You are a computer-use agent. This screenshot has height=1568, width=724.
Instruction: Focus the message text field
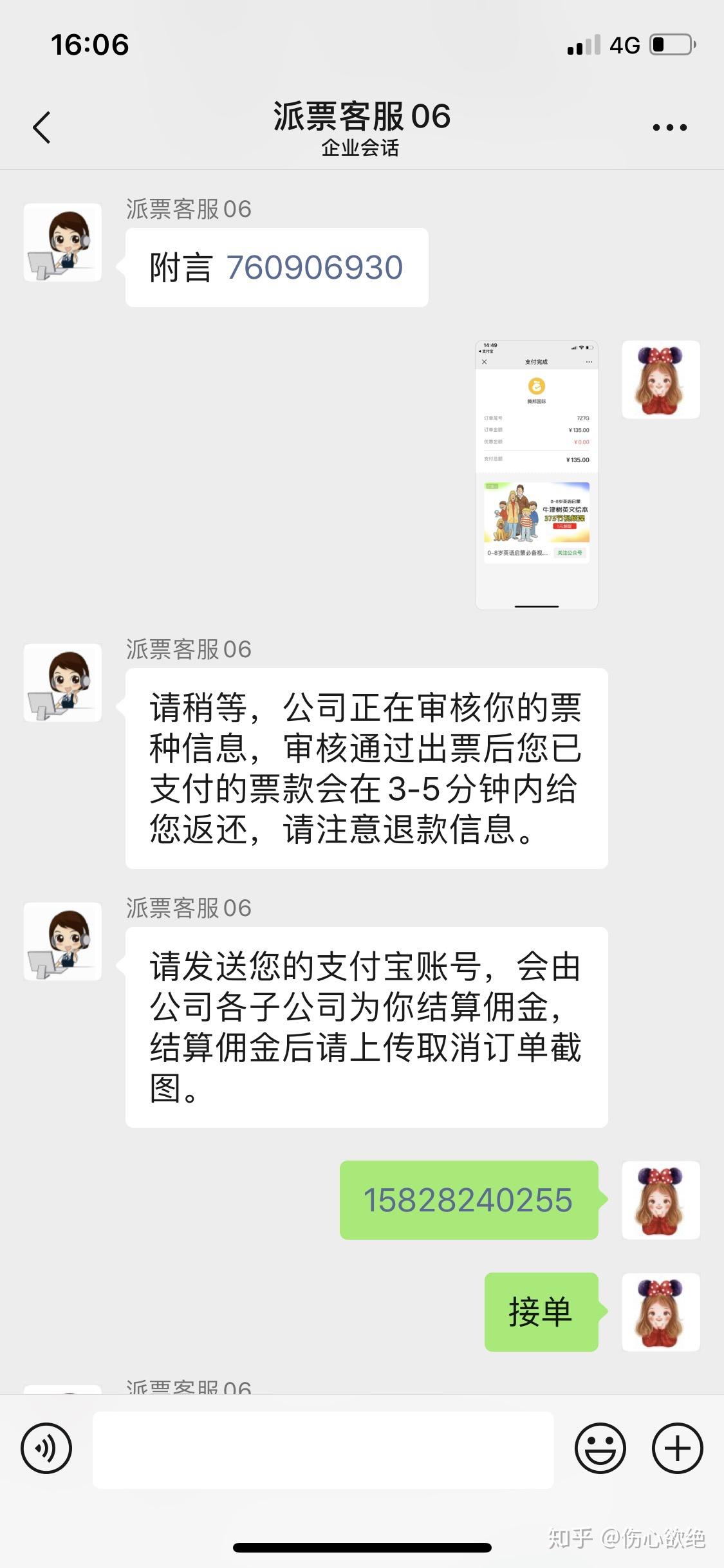point(323,1450)
